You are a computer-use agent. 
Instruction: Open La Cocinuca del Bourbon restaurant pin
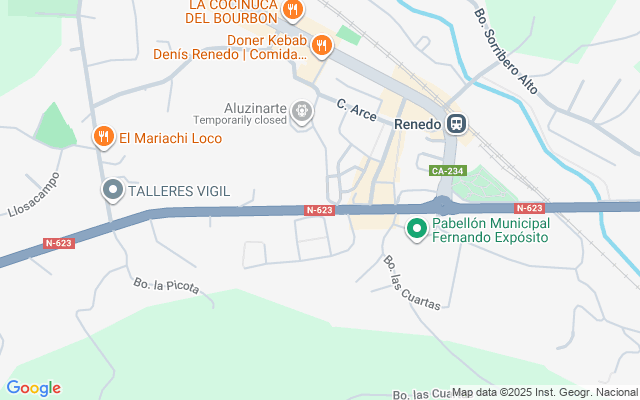pos(292,11)
